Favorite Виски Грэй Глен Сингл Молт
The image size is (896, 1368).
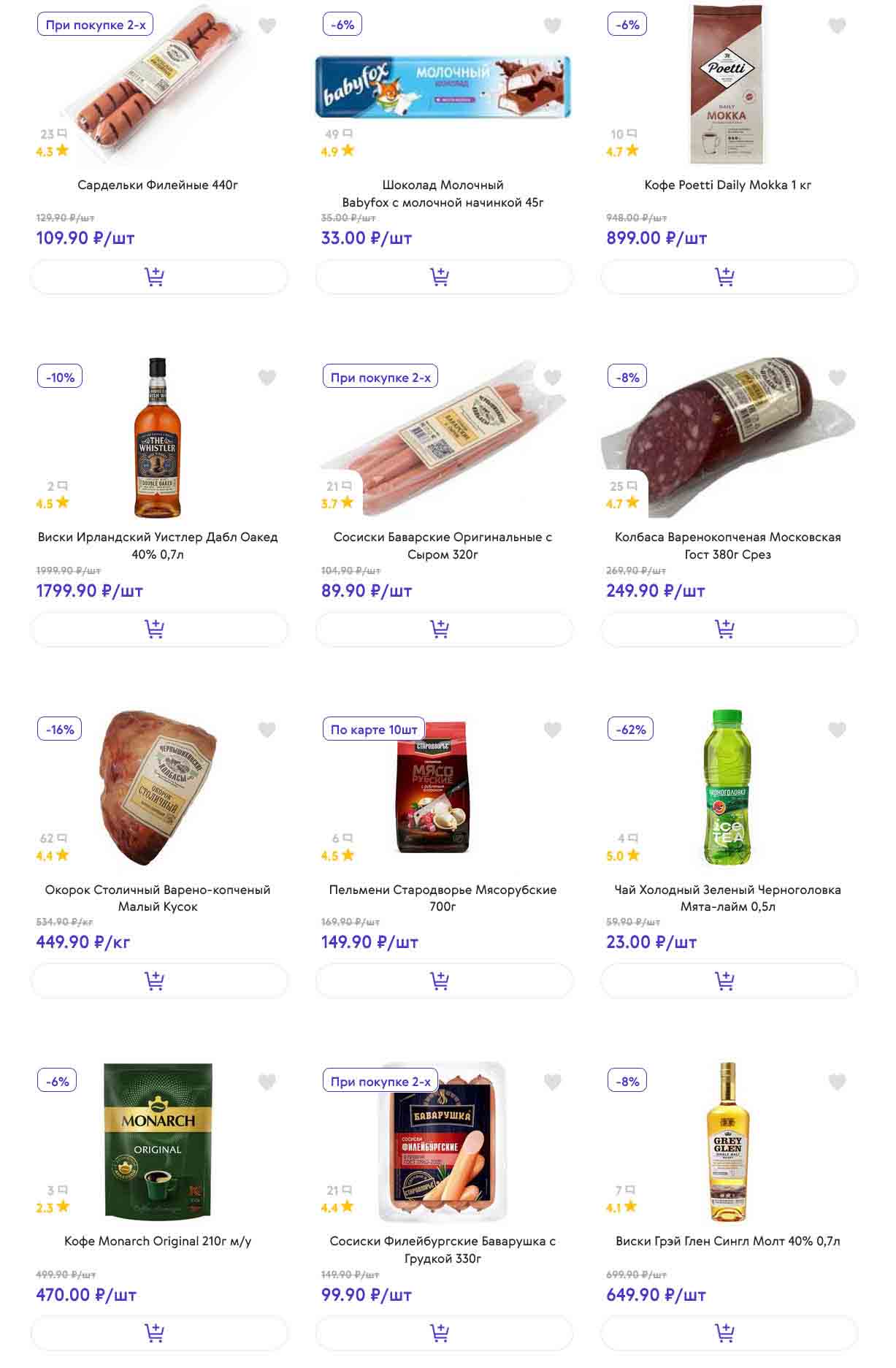[x=837, y=1082]
